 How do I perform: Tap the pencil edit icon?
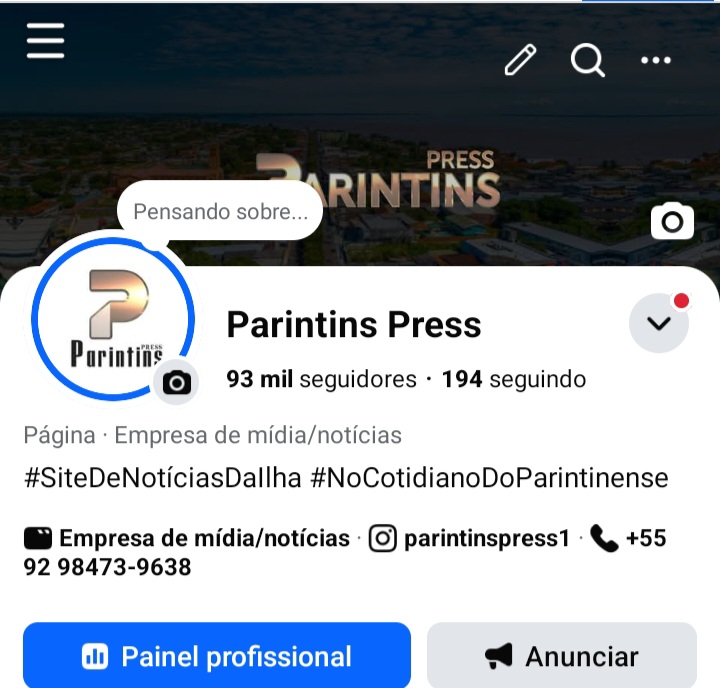tap(520, 61)
